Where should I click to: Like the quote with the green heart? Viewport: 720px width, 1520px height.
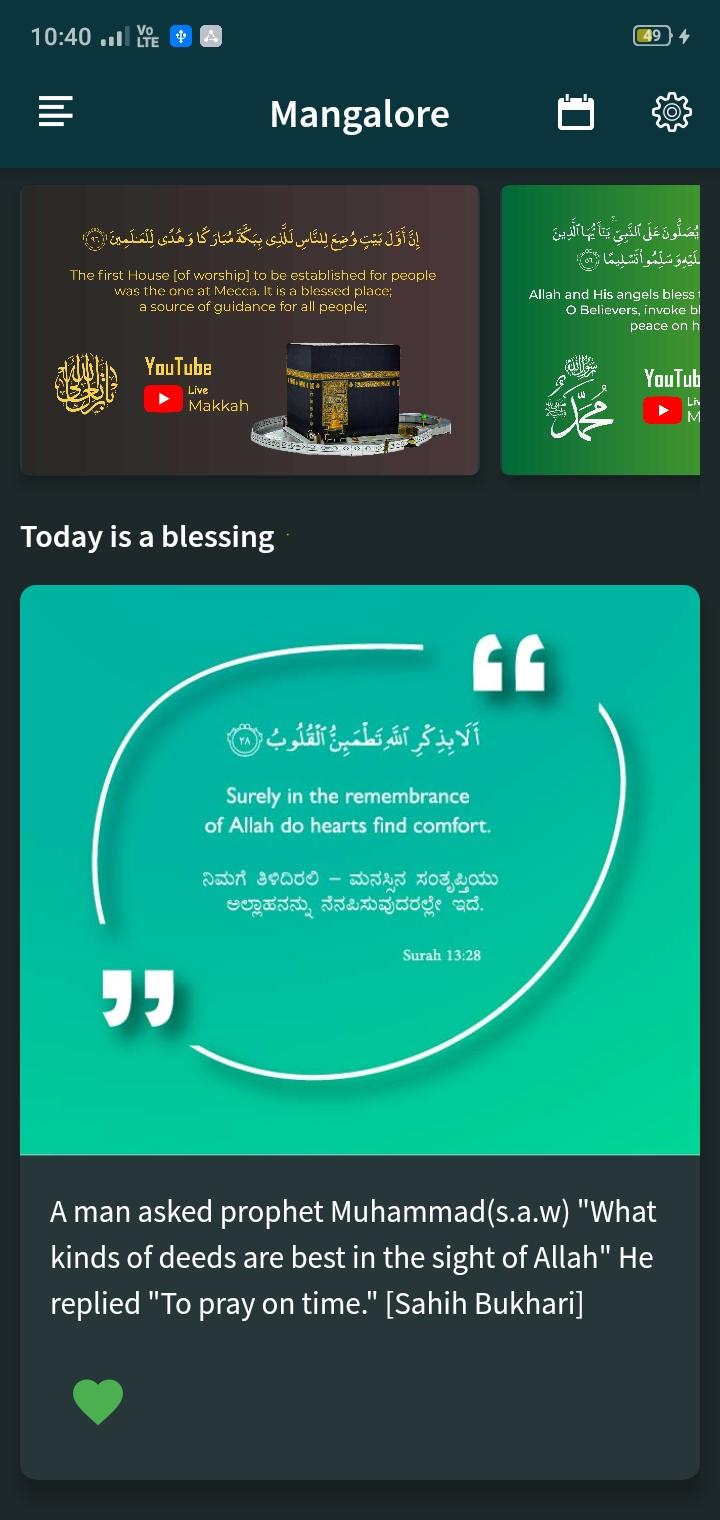98,1402
